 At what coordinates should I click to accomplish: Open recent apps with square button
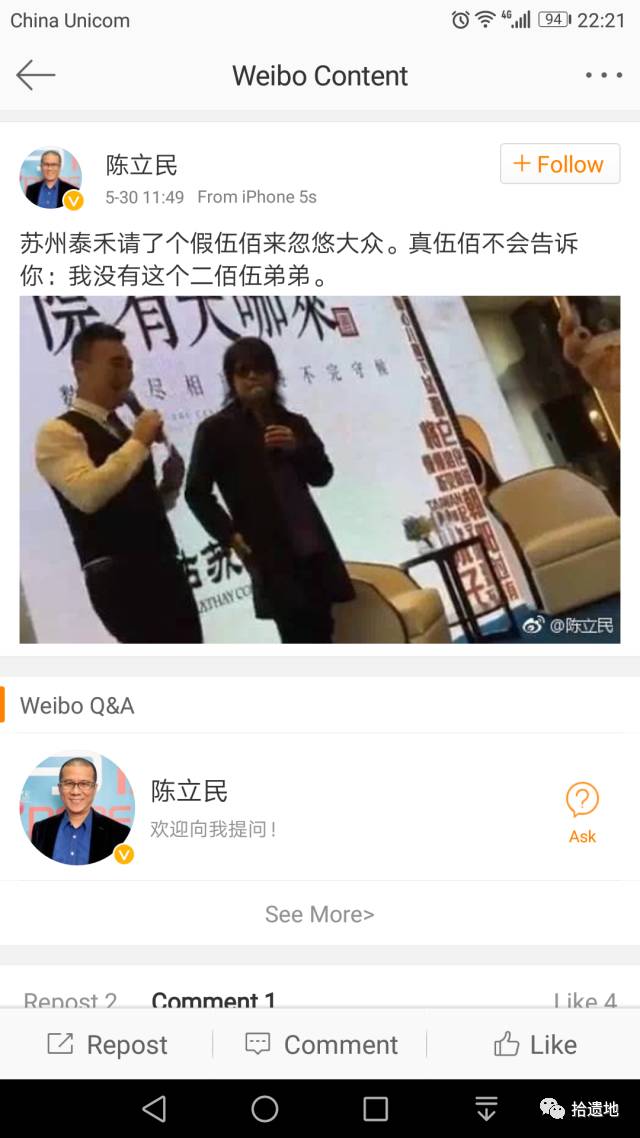pyautogui.click(x=375, y=1108)
